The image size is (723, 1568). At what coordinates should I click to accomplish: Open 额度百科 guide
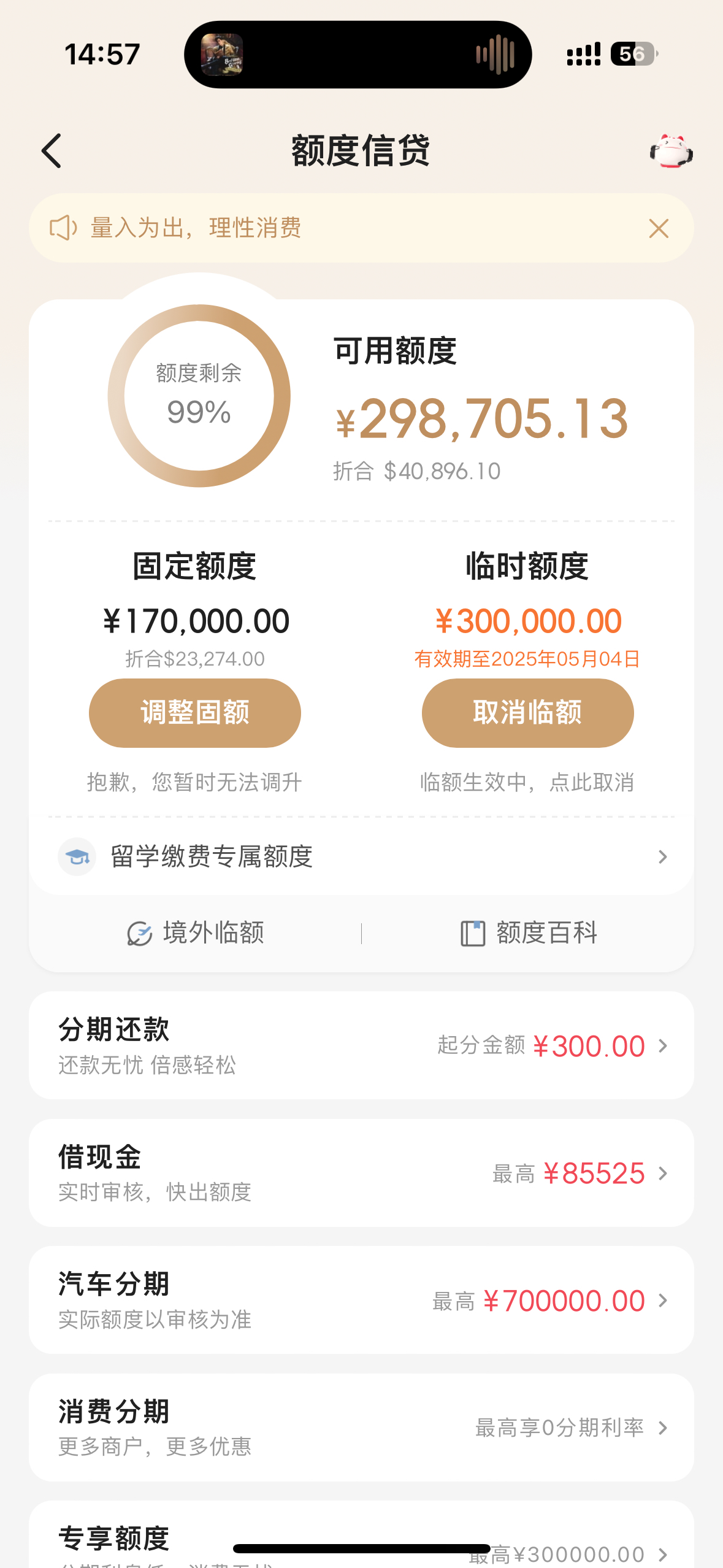pos(529,933)
